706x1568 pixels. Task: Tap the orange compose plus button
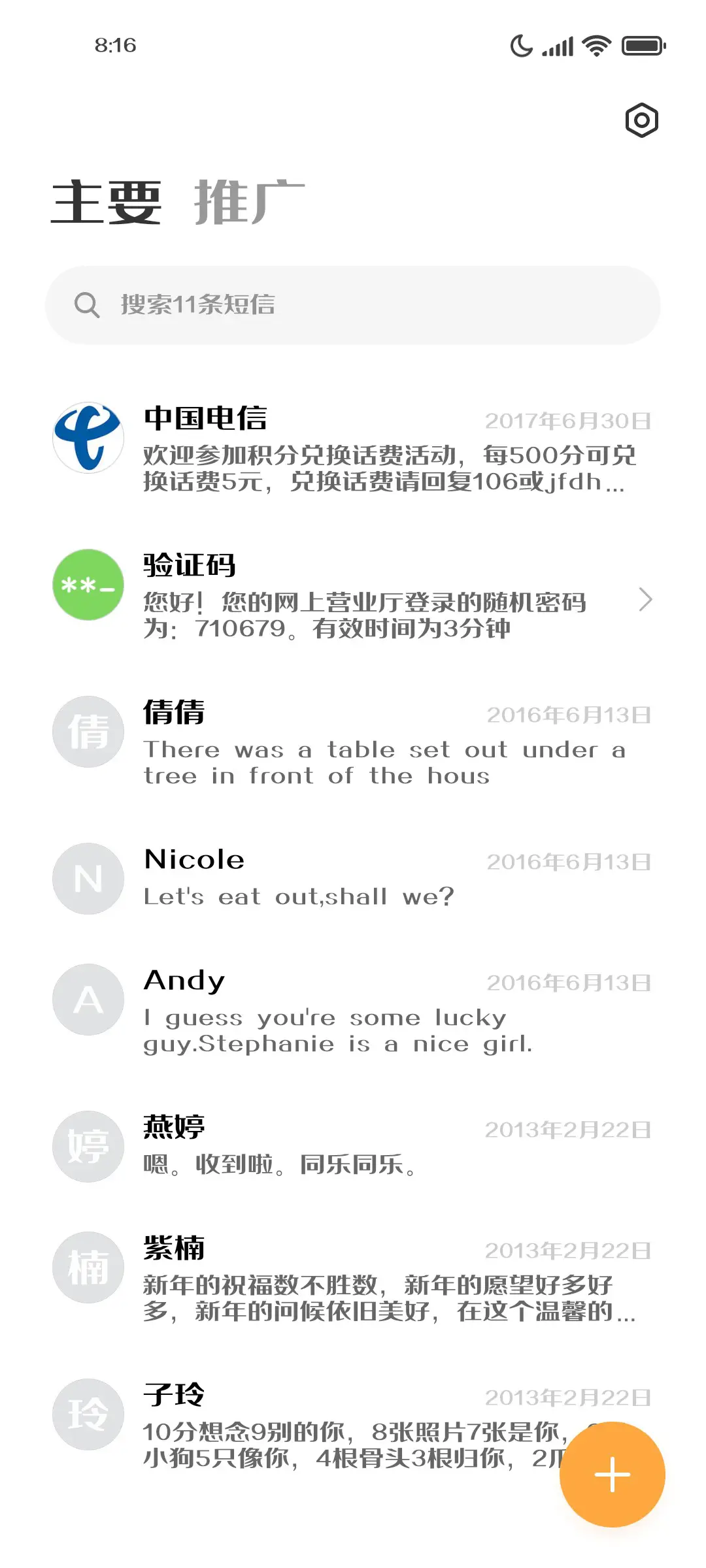point(611,1473)
